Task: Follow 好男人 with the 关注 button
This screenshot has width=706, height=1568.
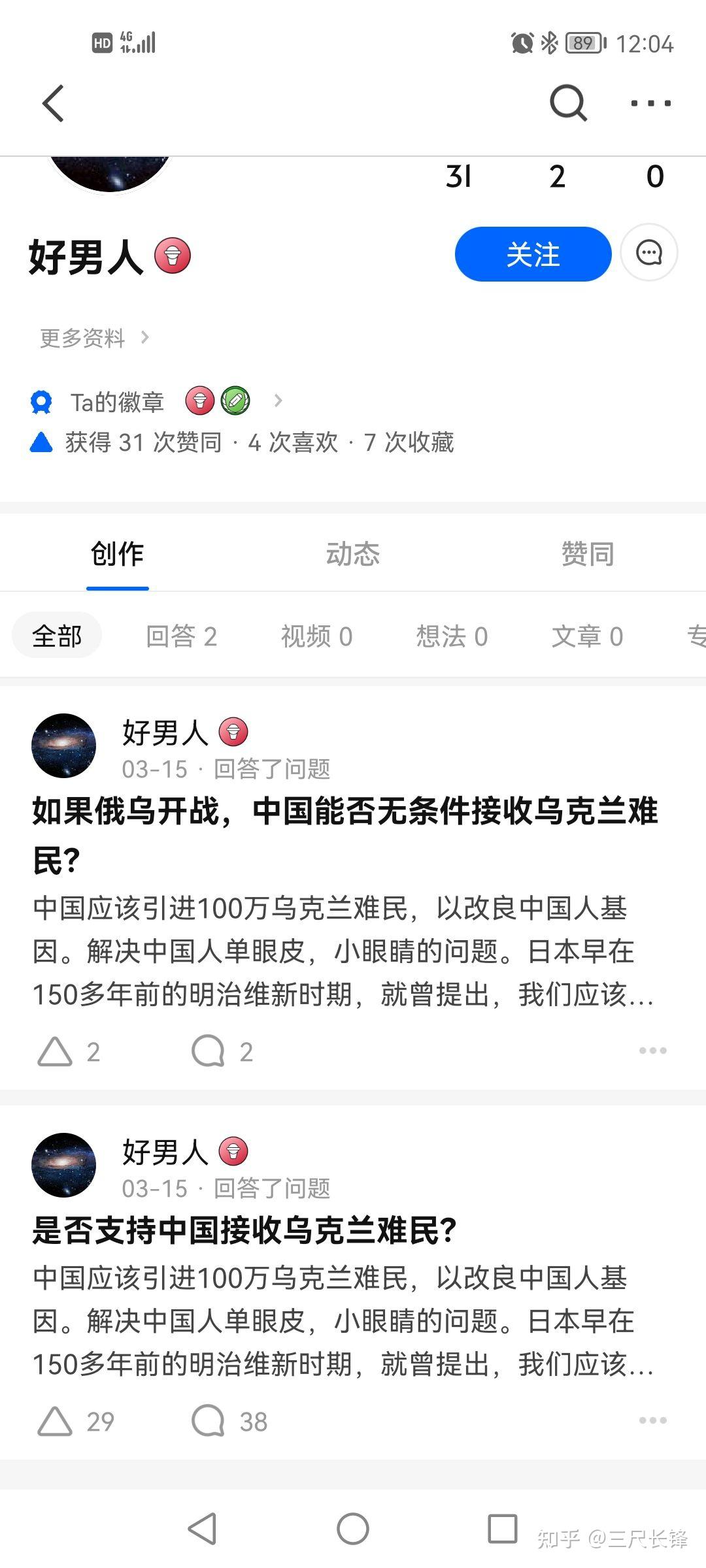Action: [x=533, y=254]
